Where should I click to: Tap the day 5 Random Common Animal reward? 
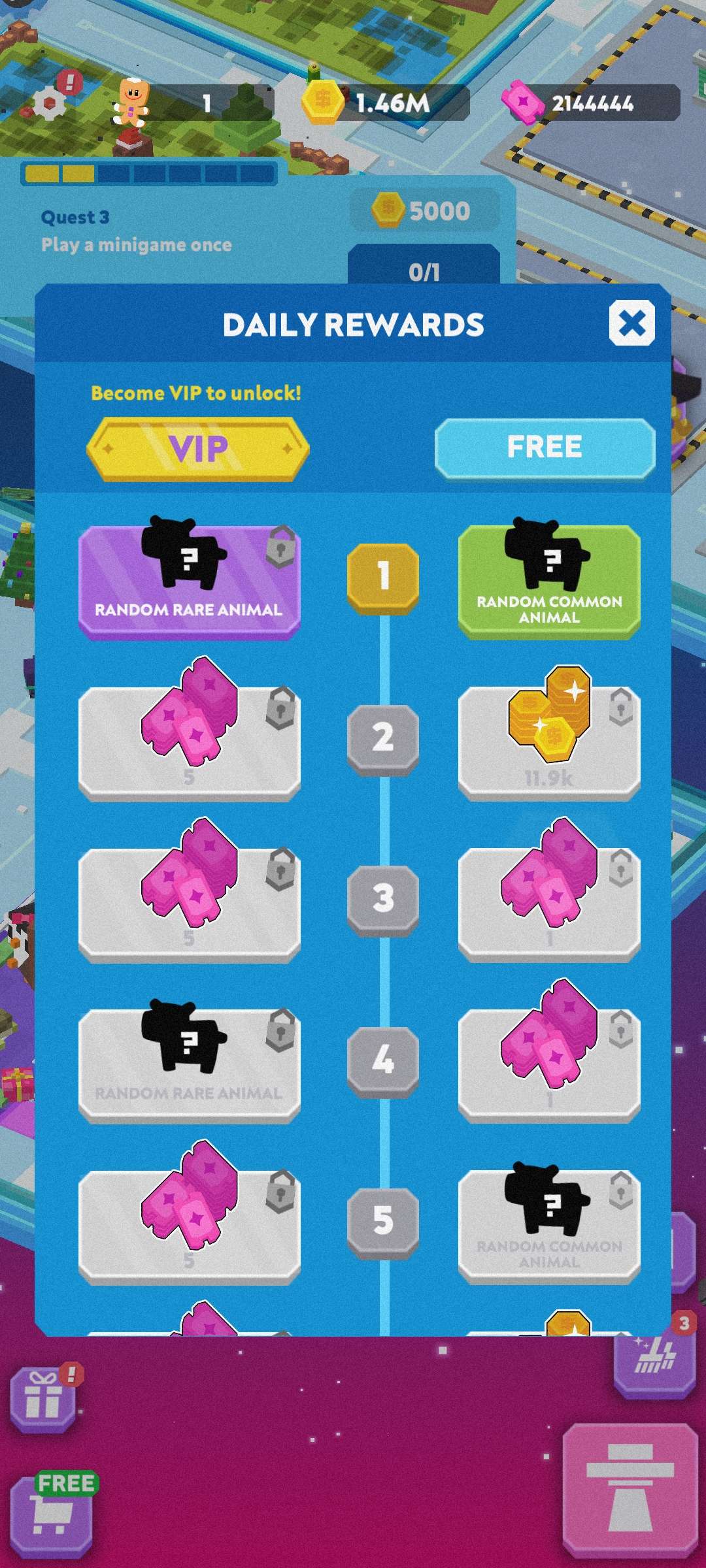click(x=549, y=1226)
